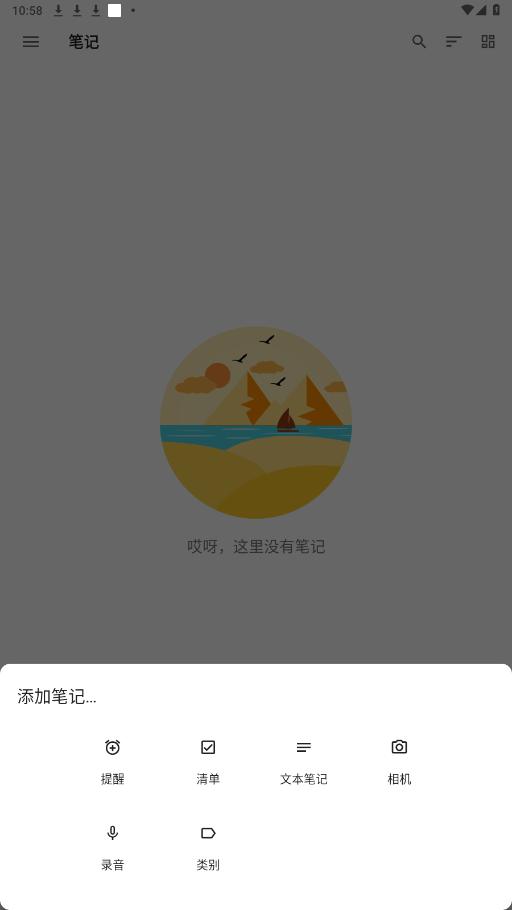
Task: Start a voice recording note (录音)
Action: (x=113, y=847)
